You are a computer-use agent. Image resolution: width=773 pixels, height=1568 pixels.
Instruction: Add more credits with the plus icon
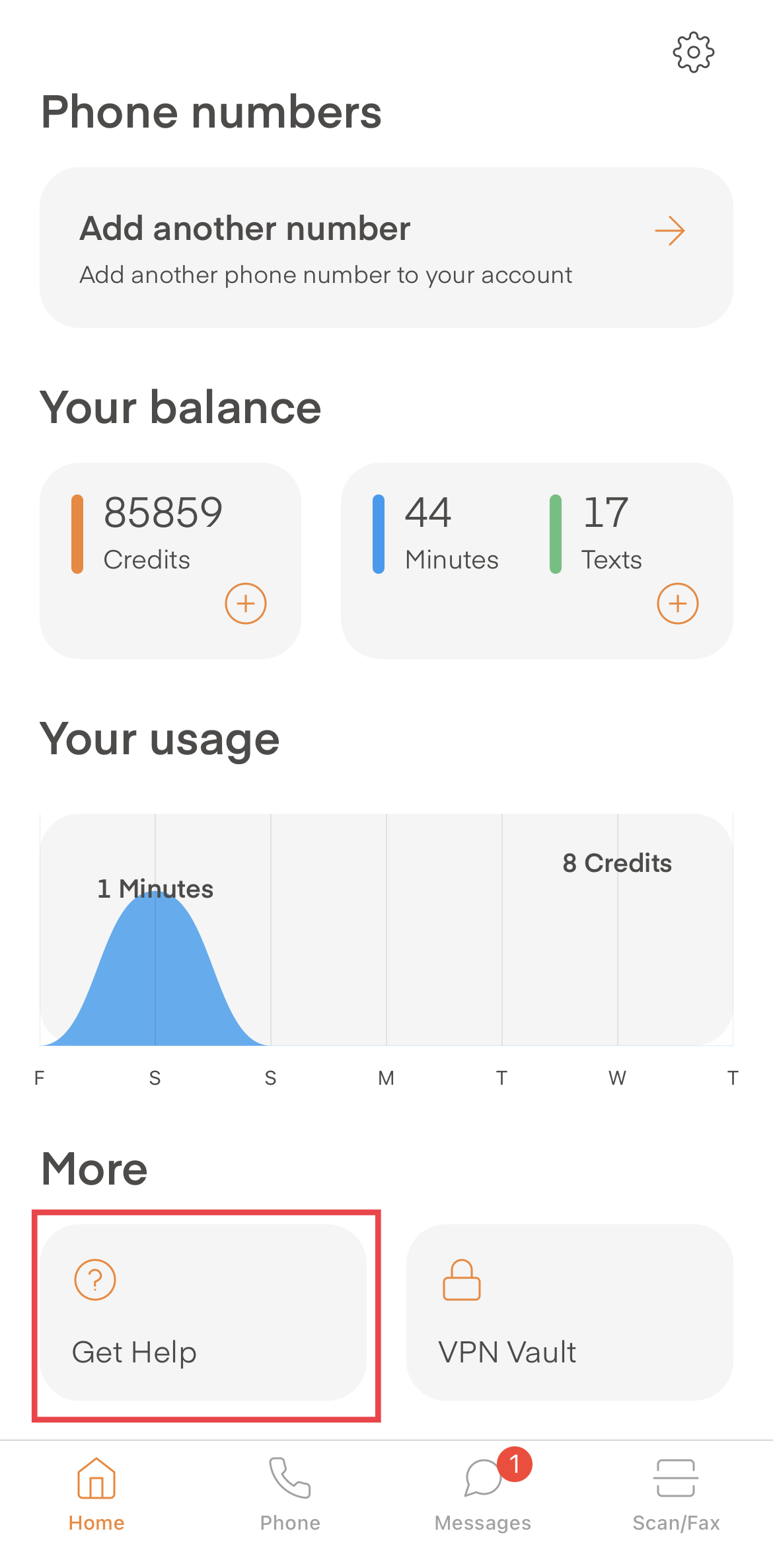tap(246, 604)
